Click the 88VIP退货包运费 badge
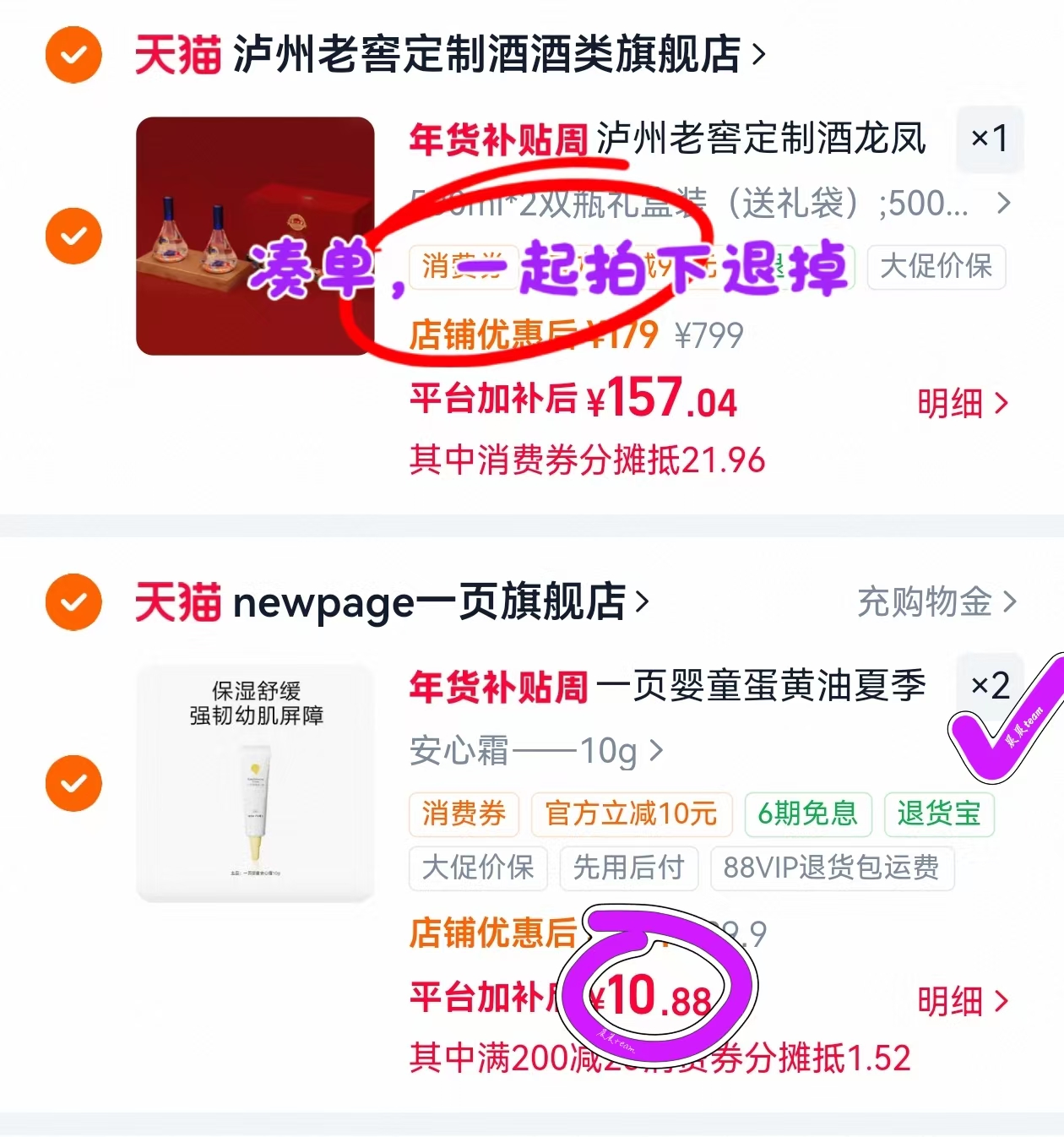Viewport: 1064px width, 1137px height. click(833, 868)
